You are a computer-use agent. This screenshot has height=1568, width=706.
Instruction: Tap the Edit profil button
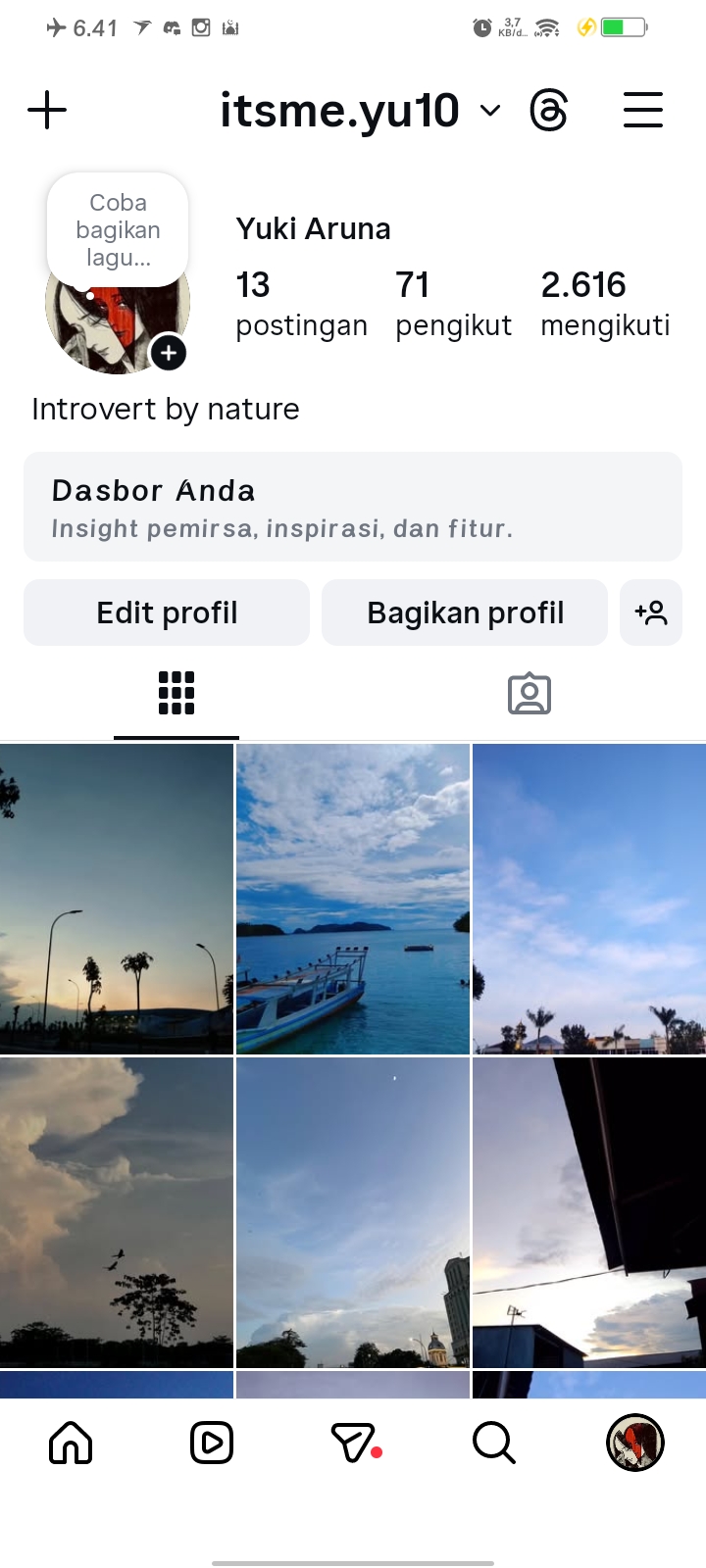coord(167,612)
